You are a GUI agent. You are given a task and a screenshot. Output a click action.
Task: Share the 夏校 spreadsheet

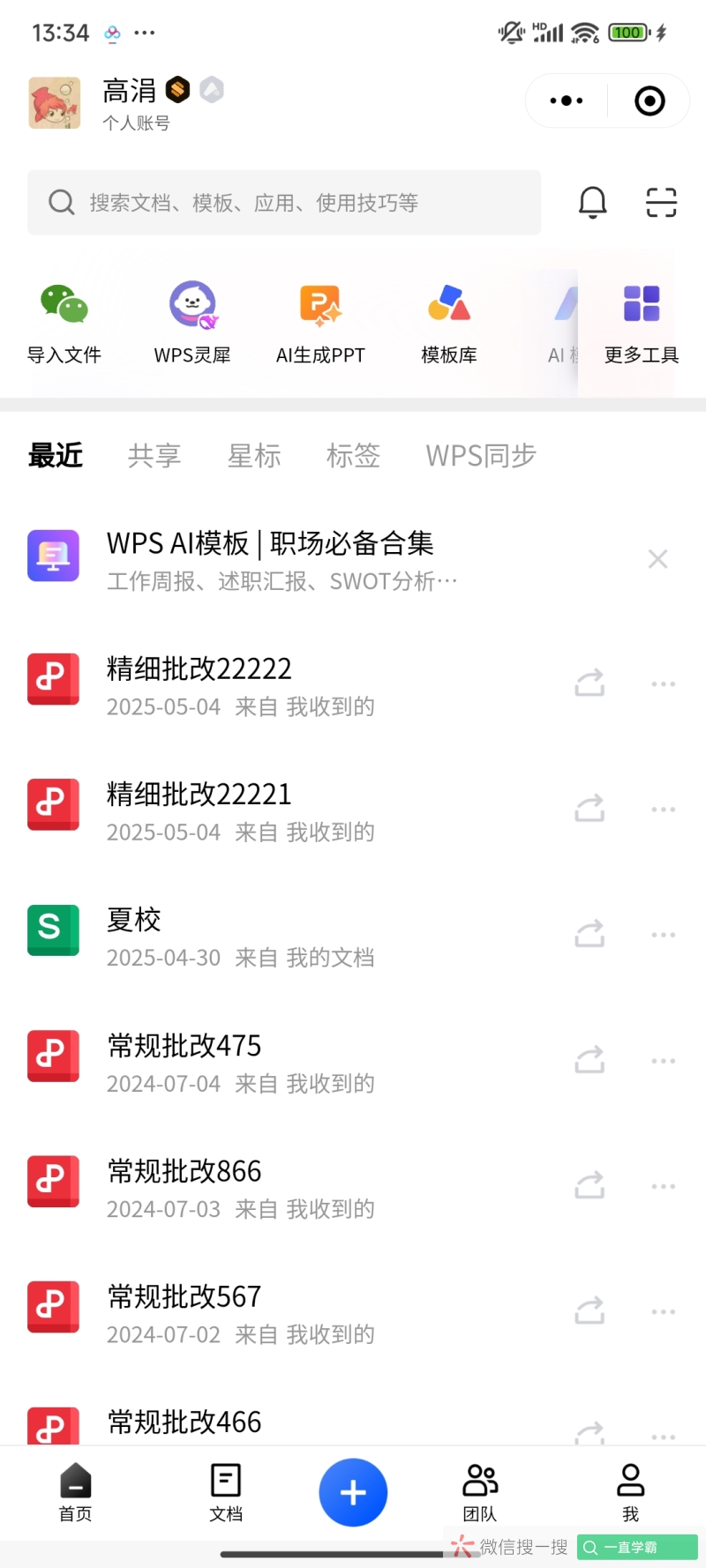(x=590, y=934)
